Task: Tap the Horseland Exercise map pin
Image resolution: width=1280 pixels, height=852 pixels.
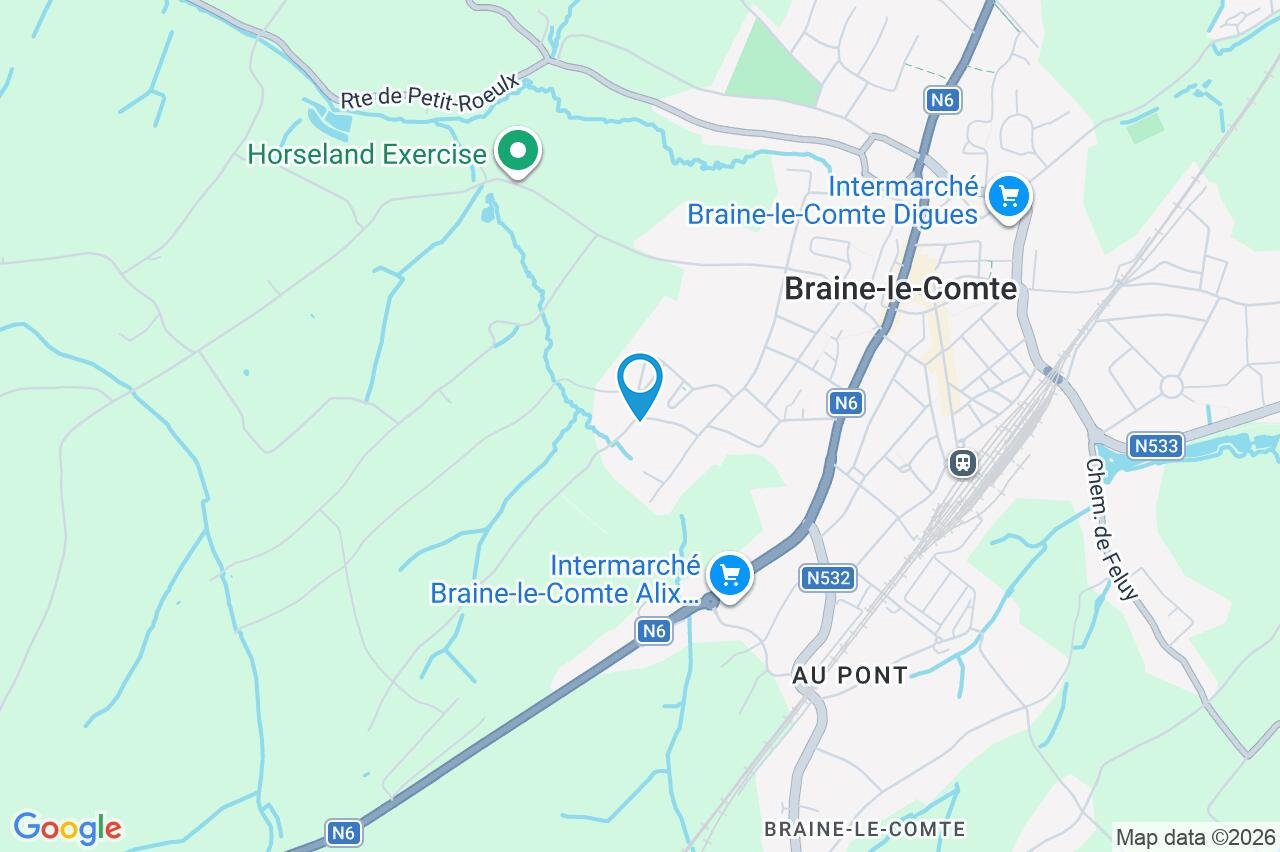Action: tap(517, 153)
